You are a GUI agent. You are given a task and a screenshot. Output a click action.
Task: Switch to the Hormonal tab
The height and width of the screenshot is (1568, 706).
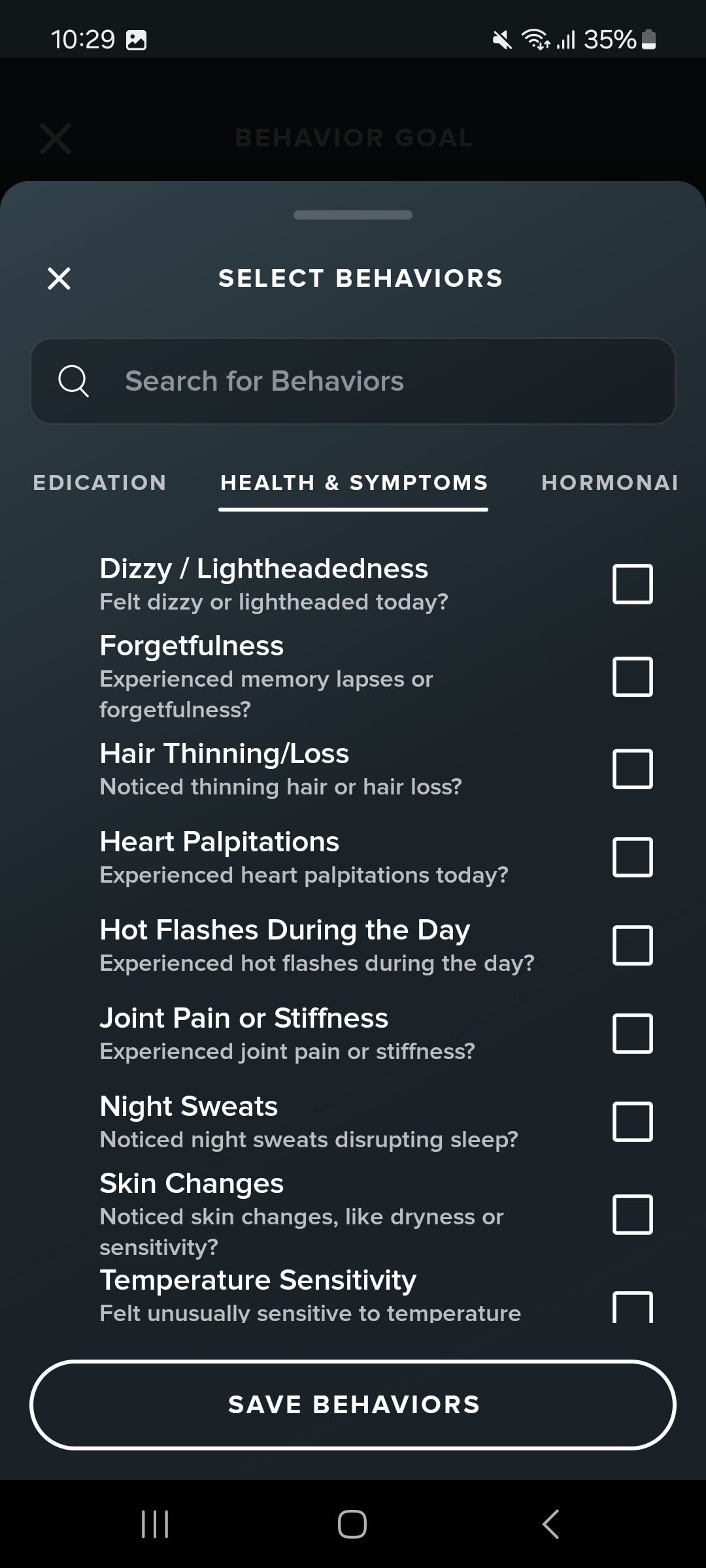pos(611,483)
